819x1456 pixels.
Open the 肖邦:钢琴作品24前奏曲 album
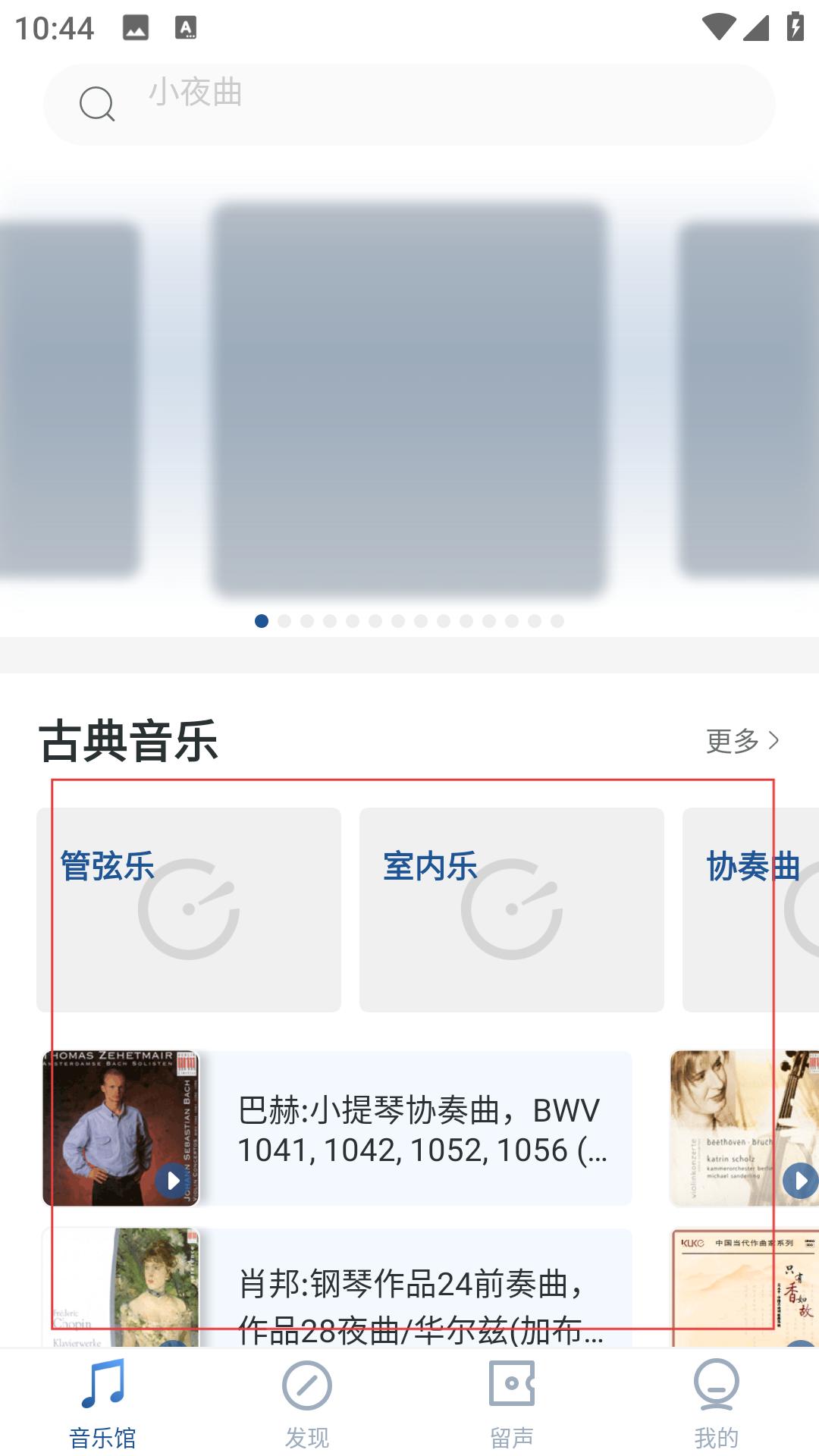(x=337, y=1288)
